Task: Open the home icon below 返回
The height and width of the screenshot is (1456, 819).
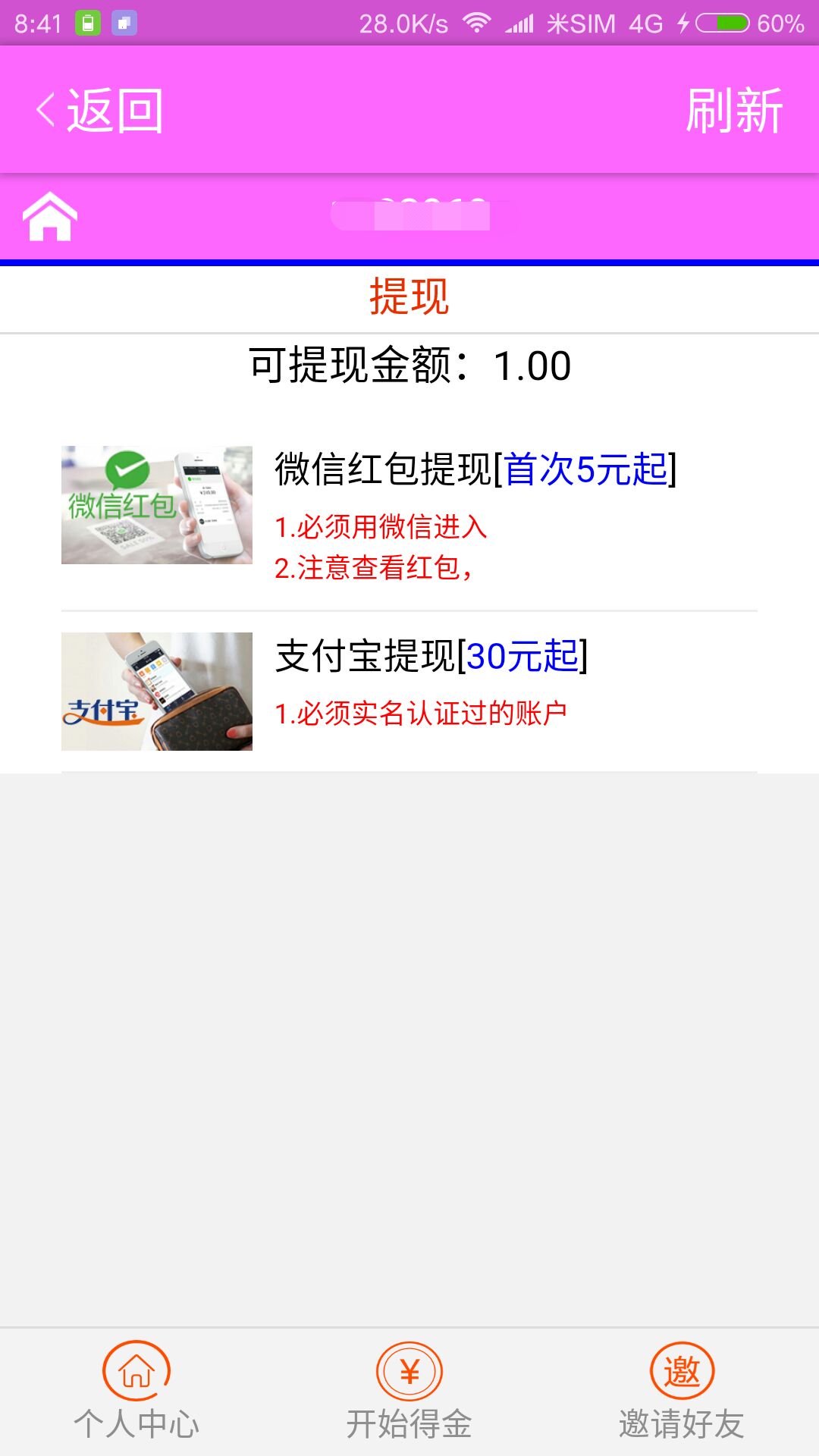Action: click(x=50, y=217)
